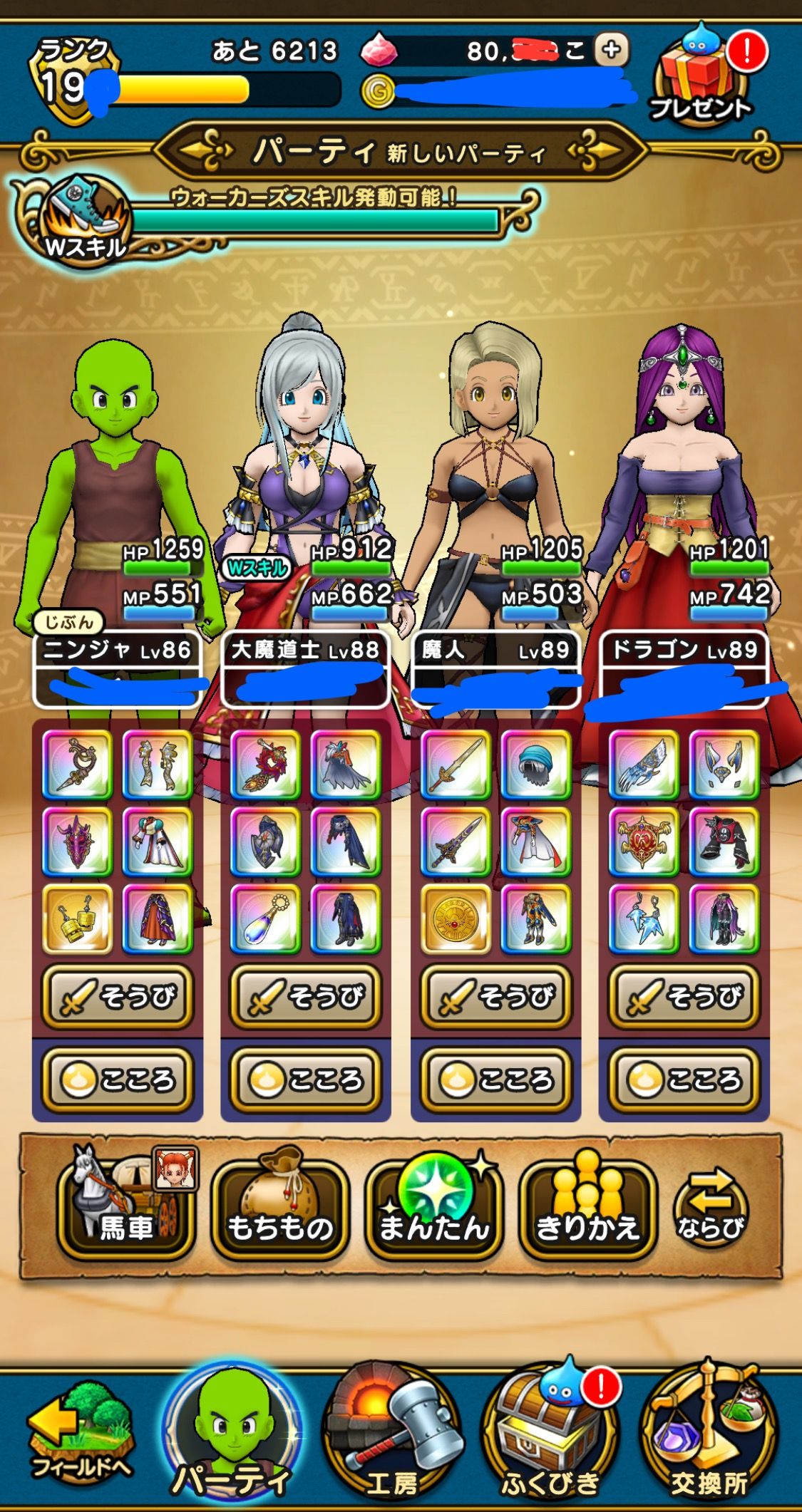Open そうび for the 魔人 character
802x1512 pixels.
click(496, 996)
